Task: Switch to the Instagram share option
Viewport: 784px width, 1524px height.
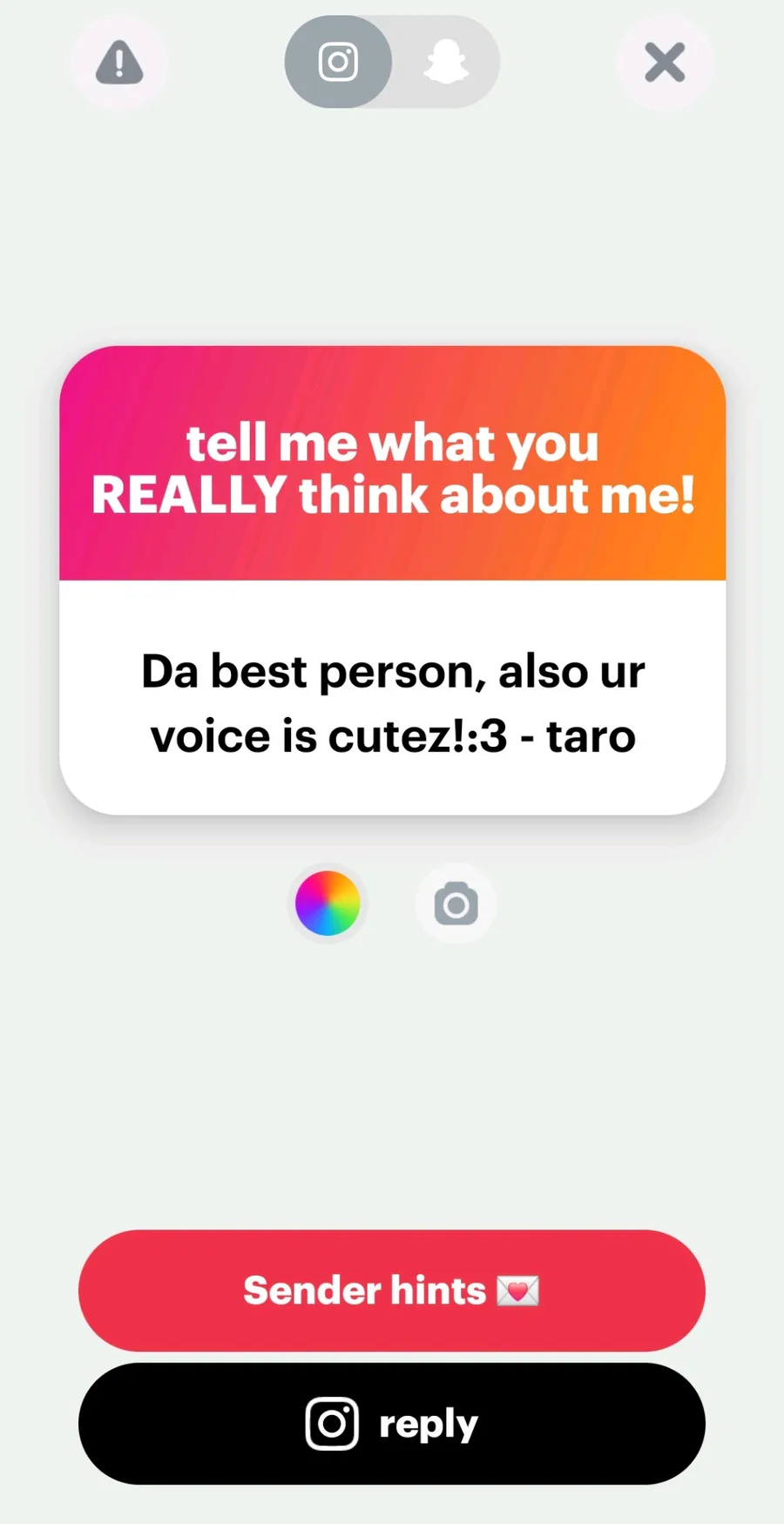Action: pos(338,62)
